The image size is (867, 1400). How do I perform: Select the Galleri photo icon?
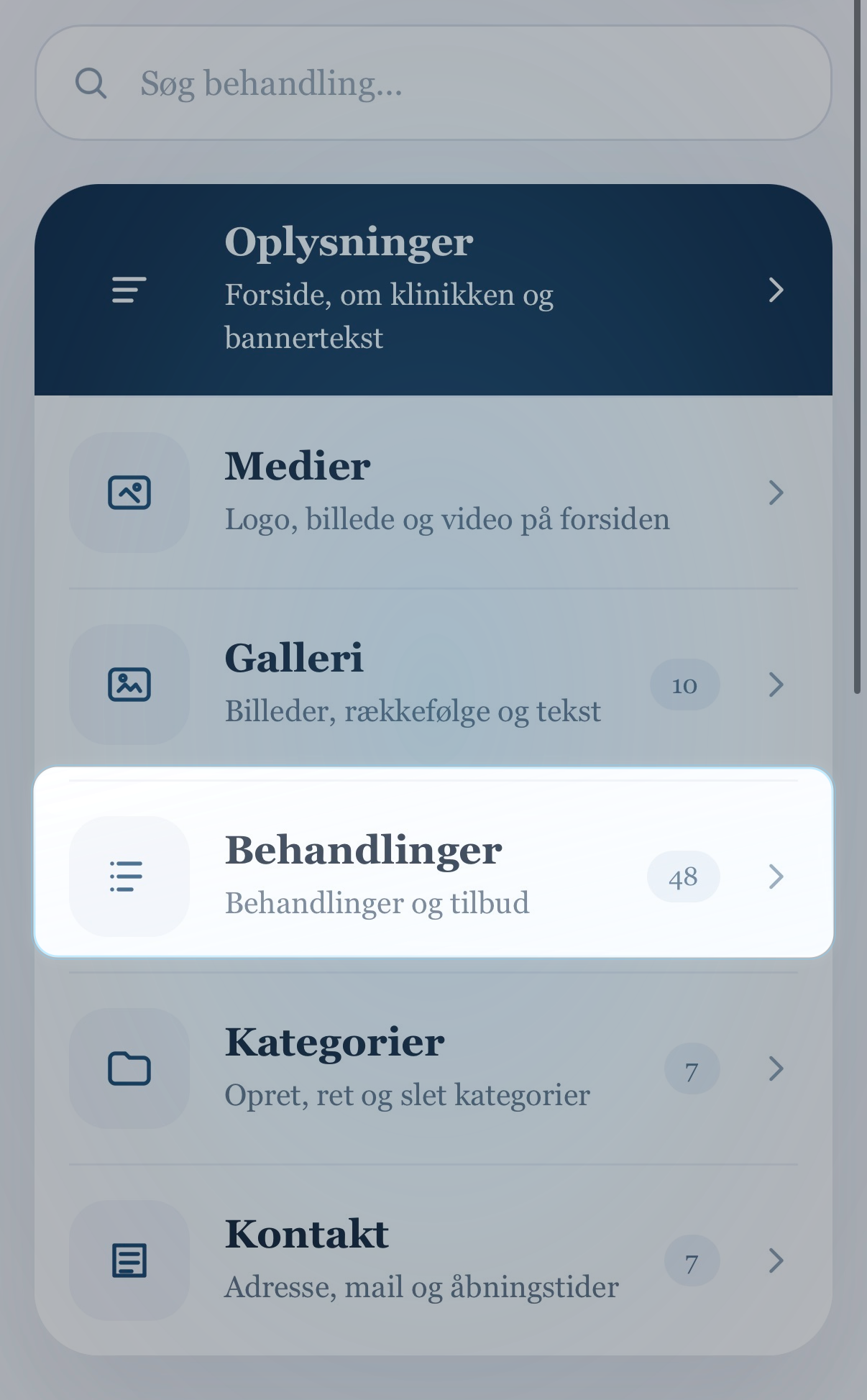(129, 684)
